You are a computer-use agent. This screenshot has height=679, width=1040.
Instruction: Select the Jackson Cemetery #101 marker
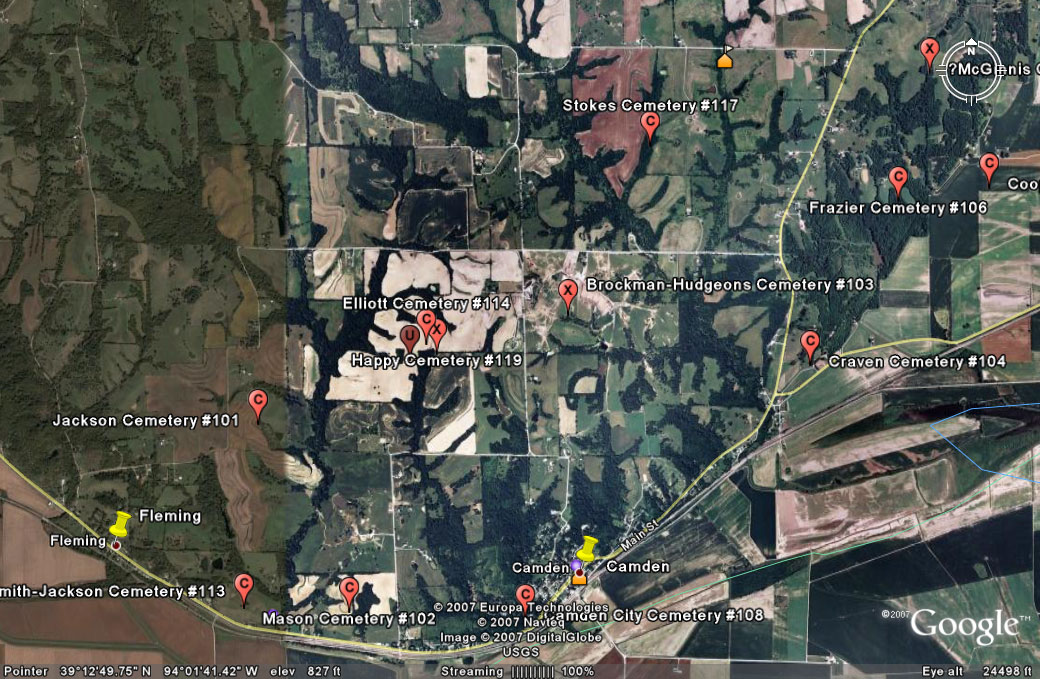[257, 403]
